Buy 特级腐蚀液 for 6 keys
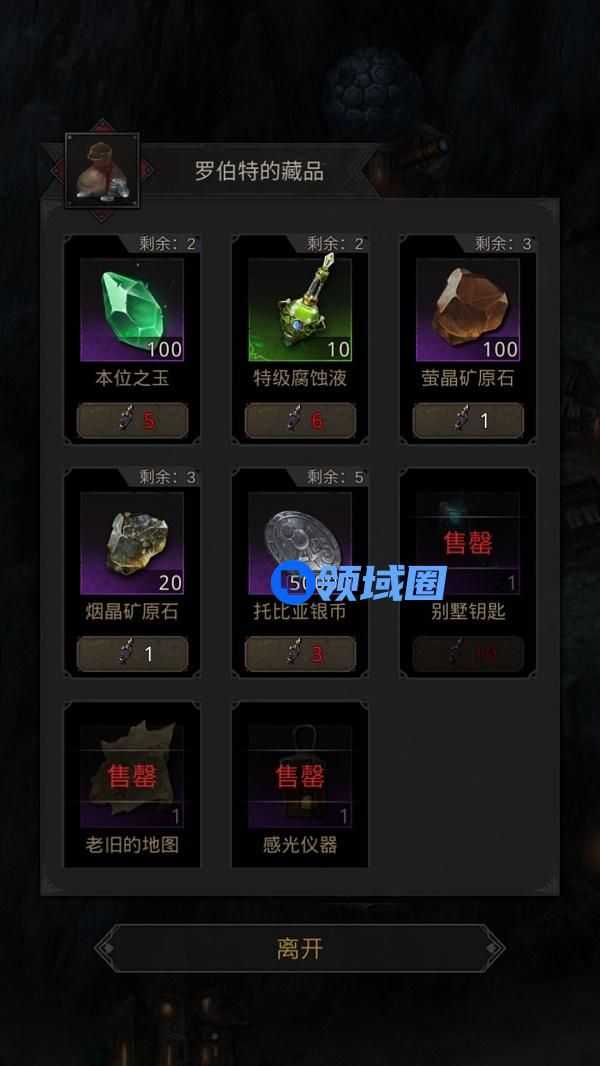 300,420
